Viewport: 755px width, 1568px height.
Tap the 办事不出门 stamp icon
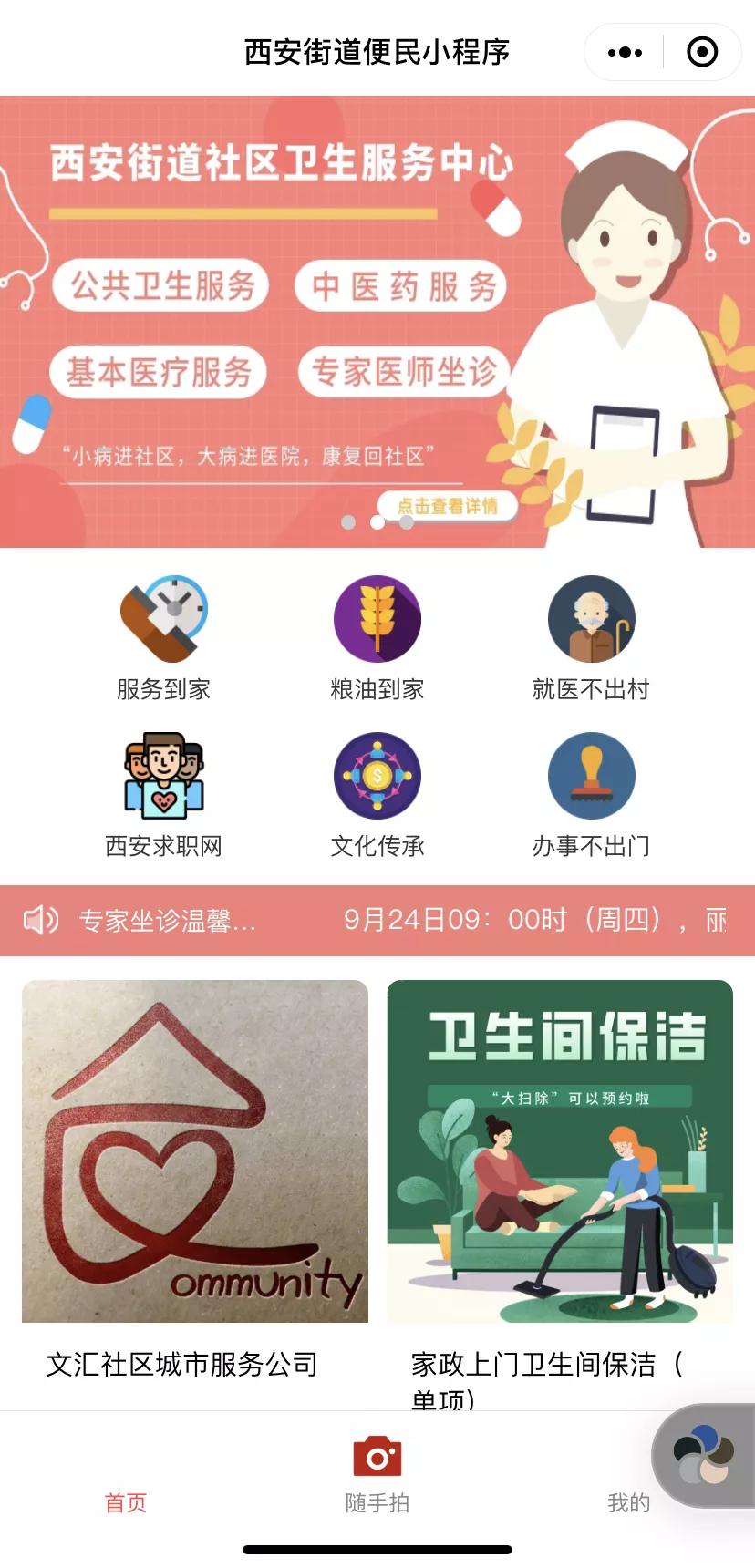coord(591,776)
